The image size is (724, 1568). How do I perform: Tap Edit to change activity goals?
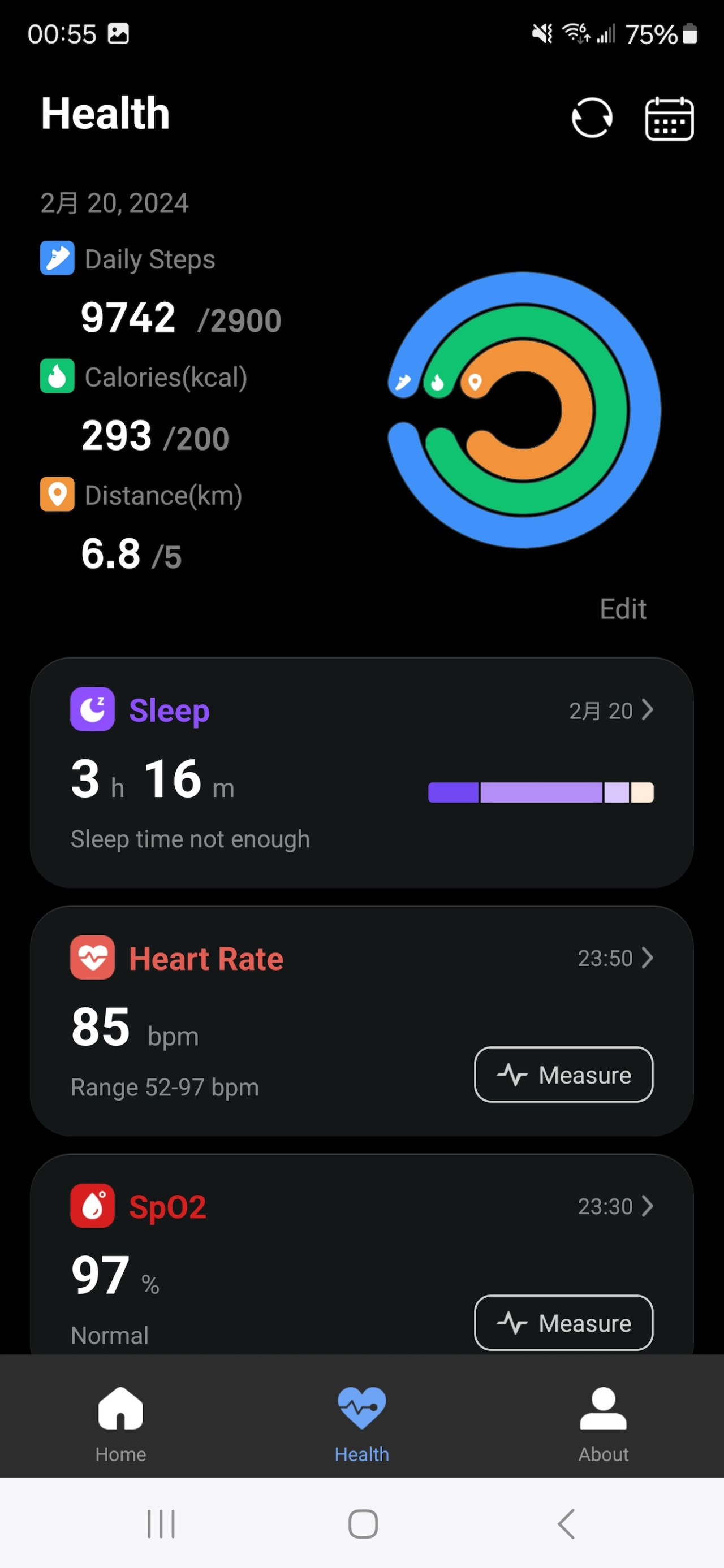click(x=622, y=609)
